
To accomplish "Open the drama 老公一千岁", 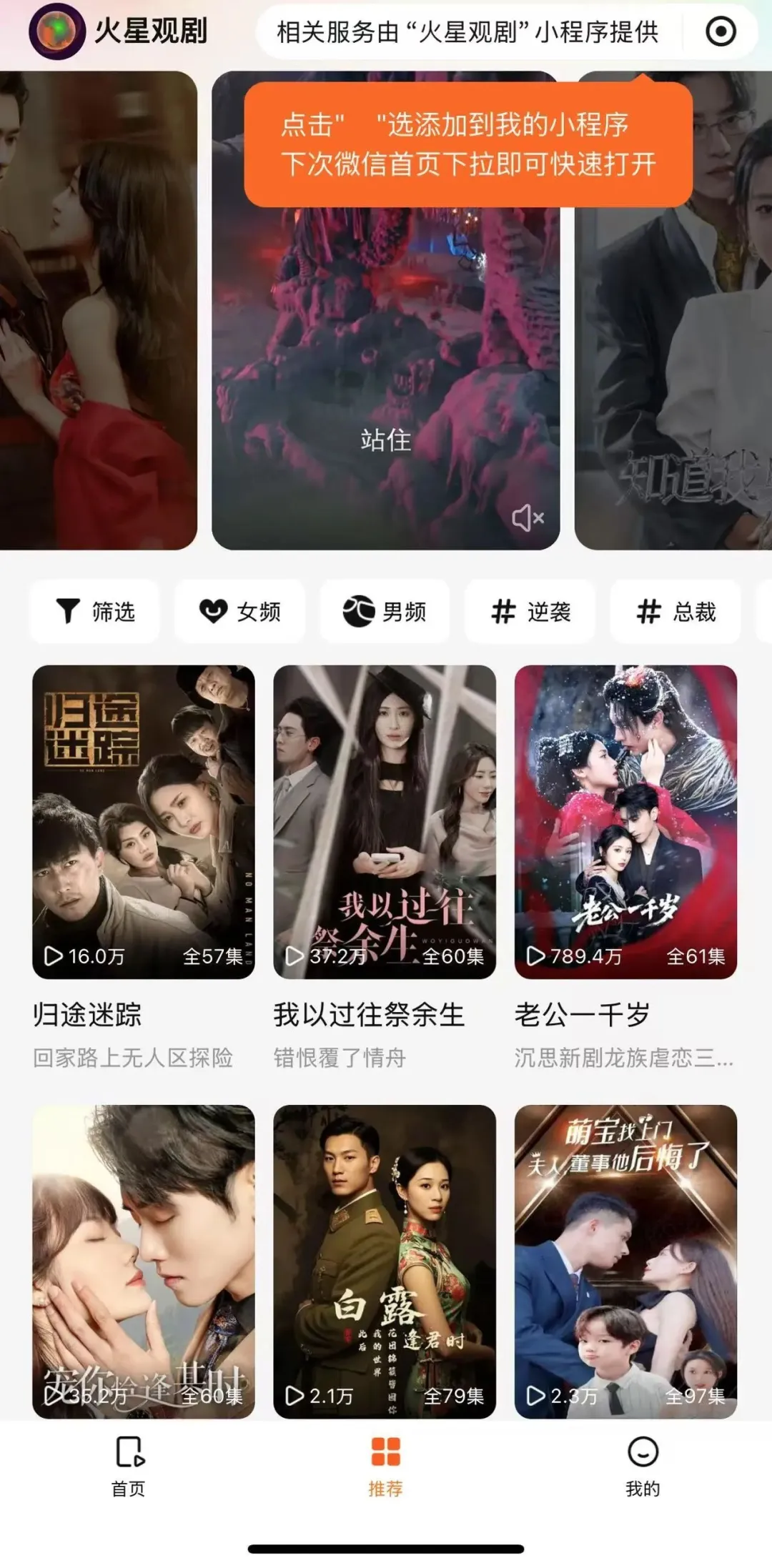I will point(625,822).
